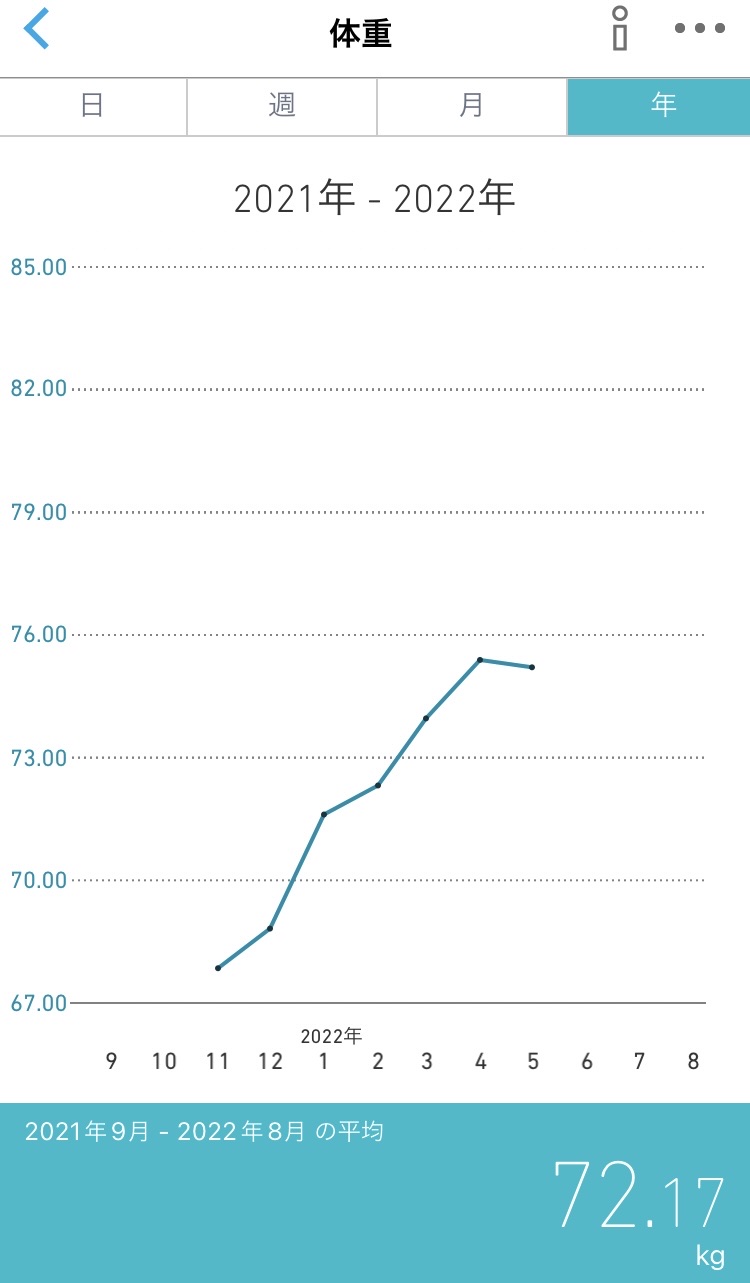Open the three-dot overflow menu

[x=699, y=29]
